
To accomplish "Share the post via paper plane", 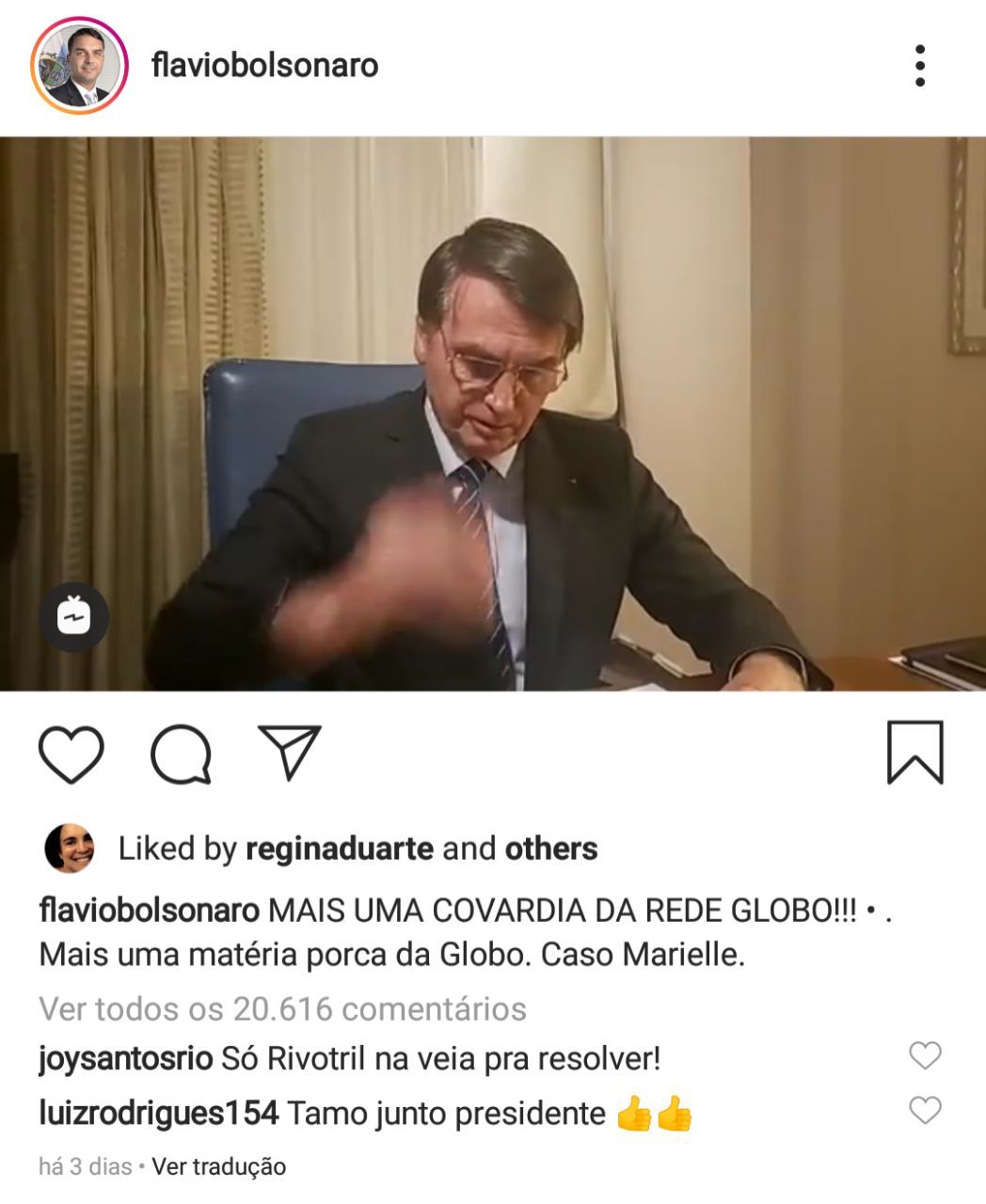I will [x=290, y=752].
